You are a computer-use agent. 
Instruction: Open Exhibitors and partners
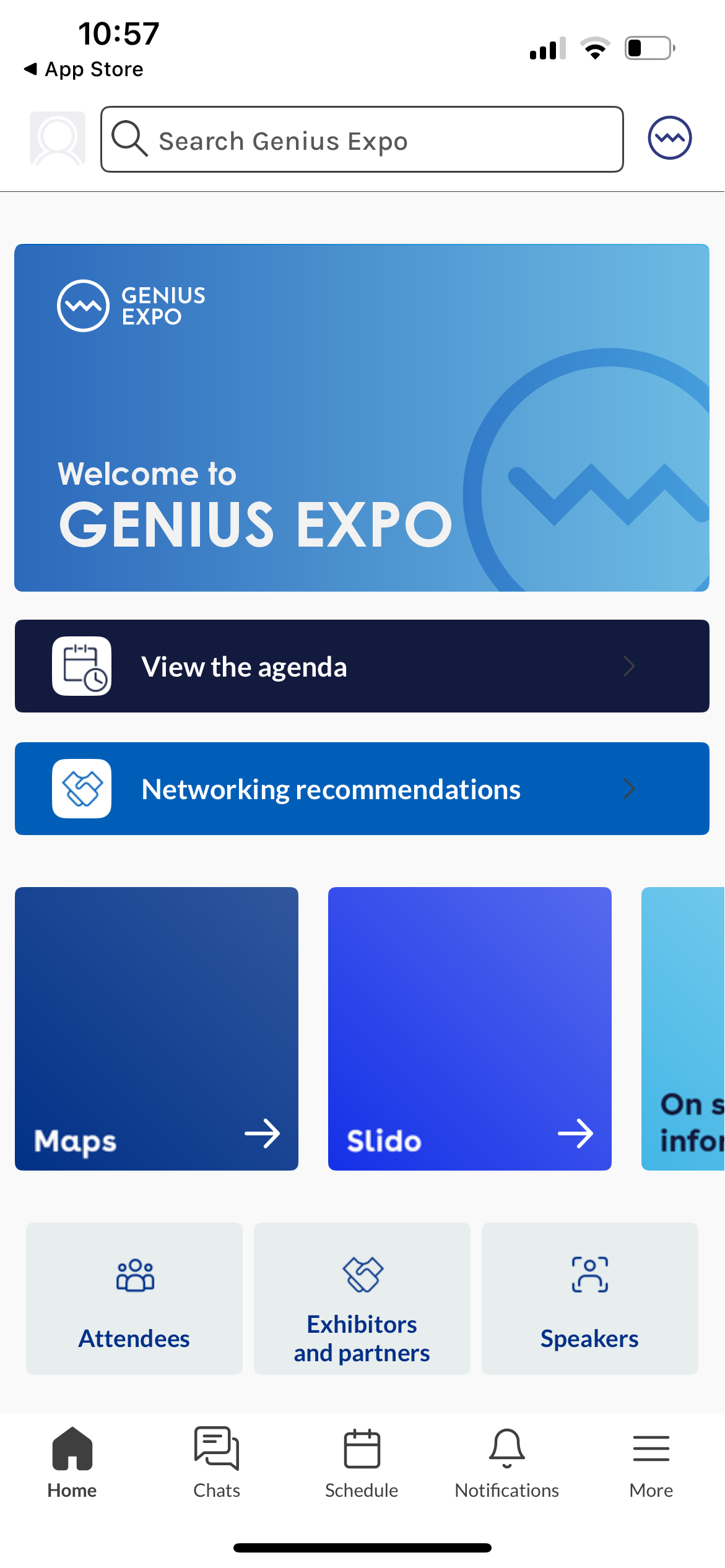tap(362, 1299)
